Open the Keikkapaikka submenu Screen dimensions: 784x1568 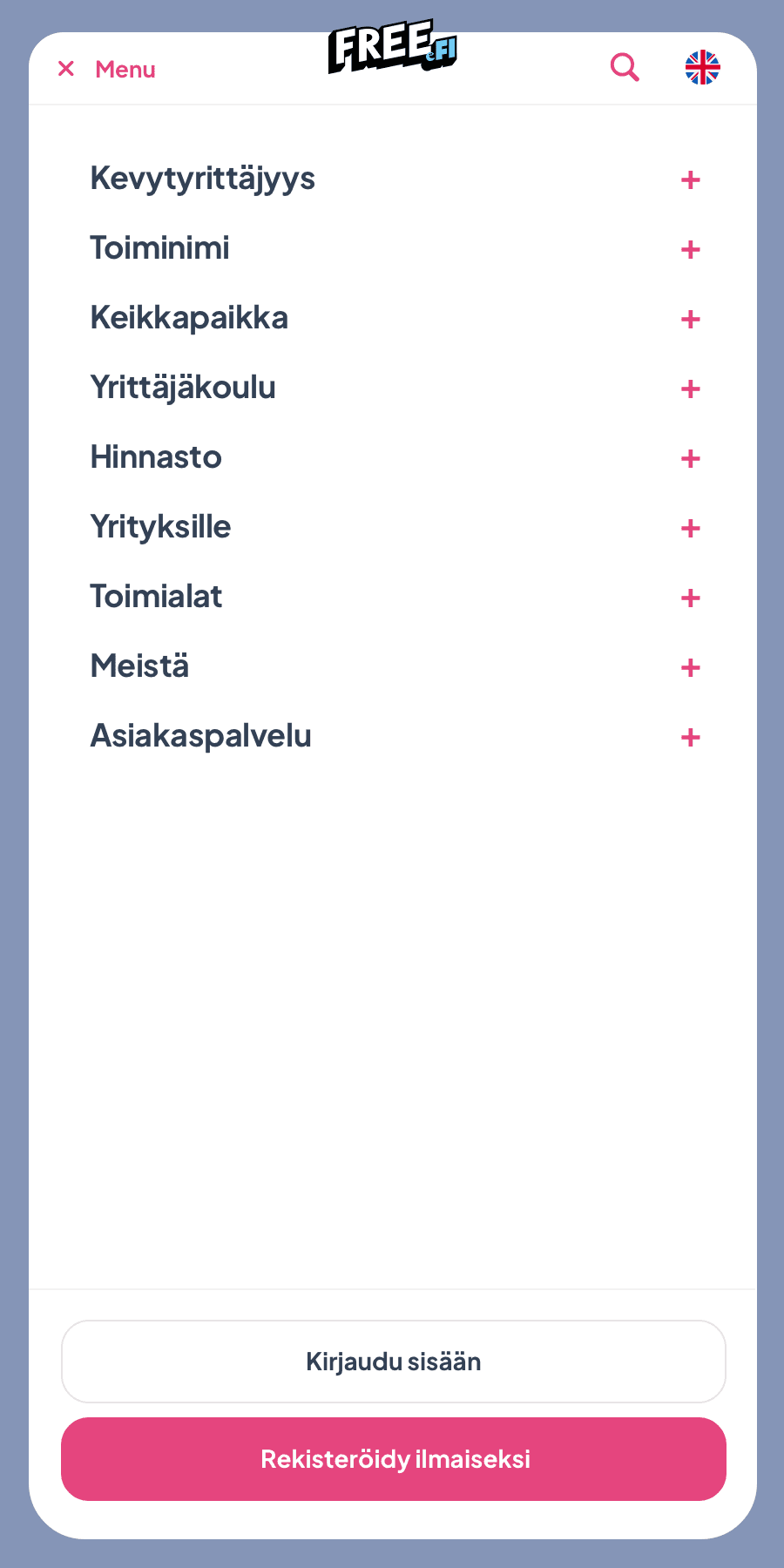point(690,320)
